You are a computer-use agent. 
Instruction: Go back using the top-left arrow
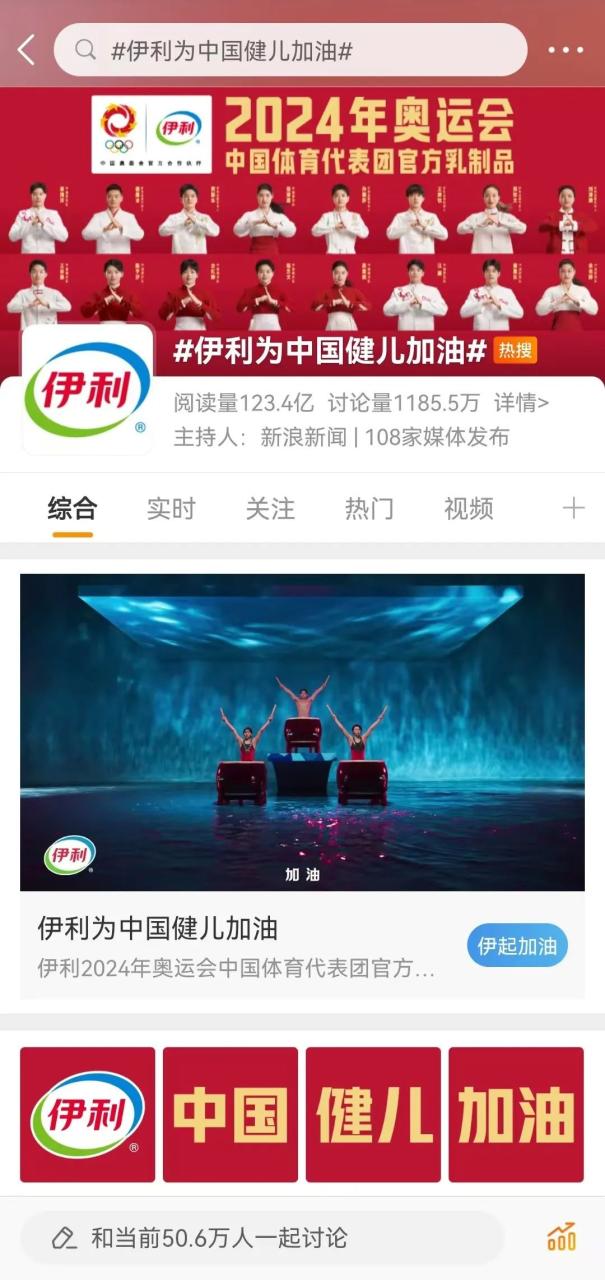26,50
